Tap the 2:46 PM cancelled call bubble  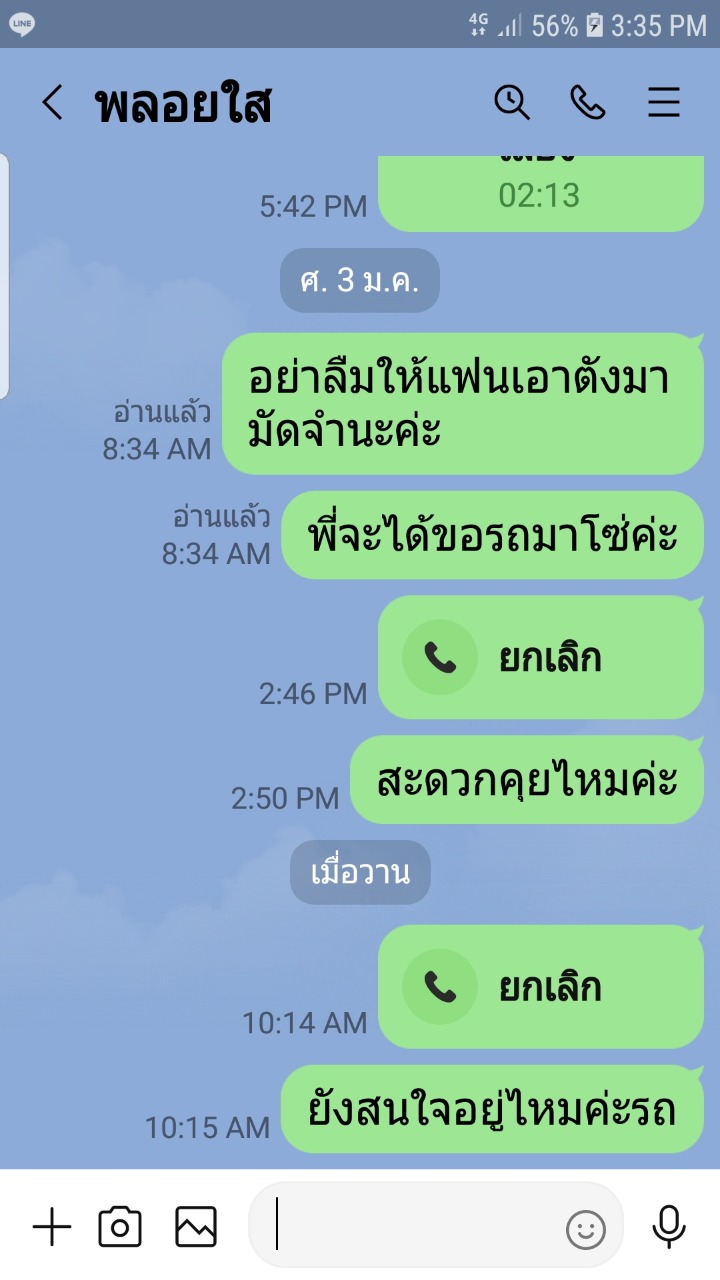point(541,657)
